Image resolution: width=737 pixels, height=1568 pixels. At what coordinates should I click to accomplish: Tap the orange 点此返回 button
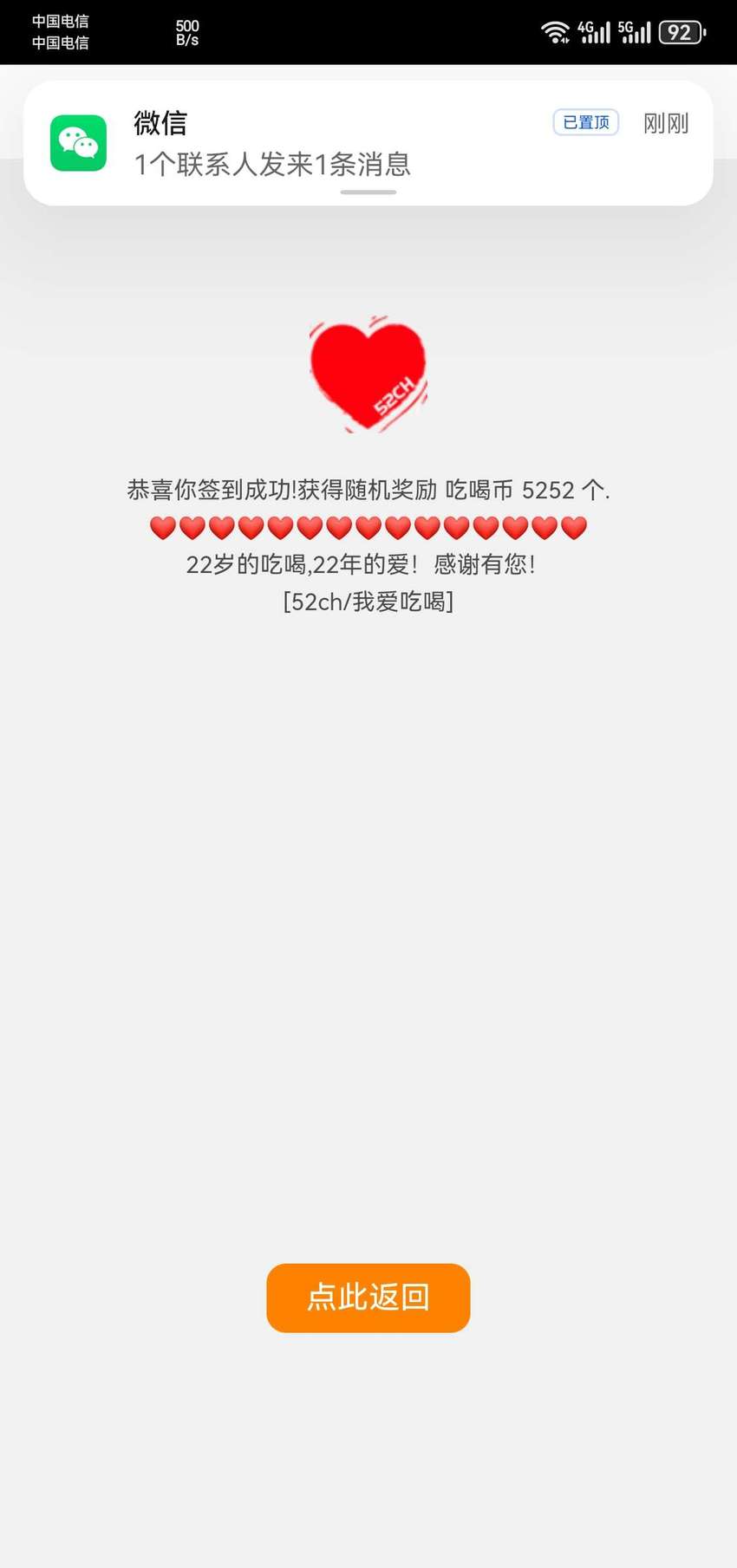368,1298
